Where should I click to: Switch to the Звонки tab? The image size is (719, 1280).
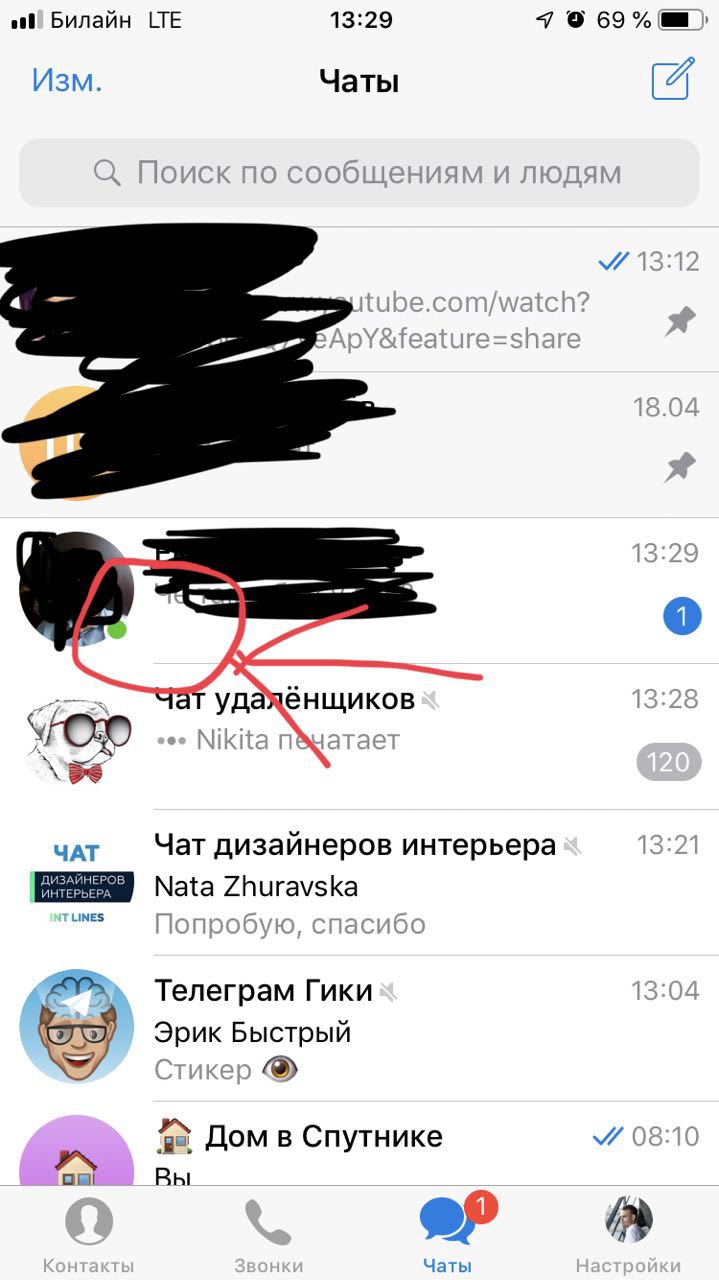(268, 1235)
